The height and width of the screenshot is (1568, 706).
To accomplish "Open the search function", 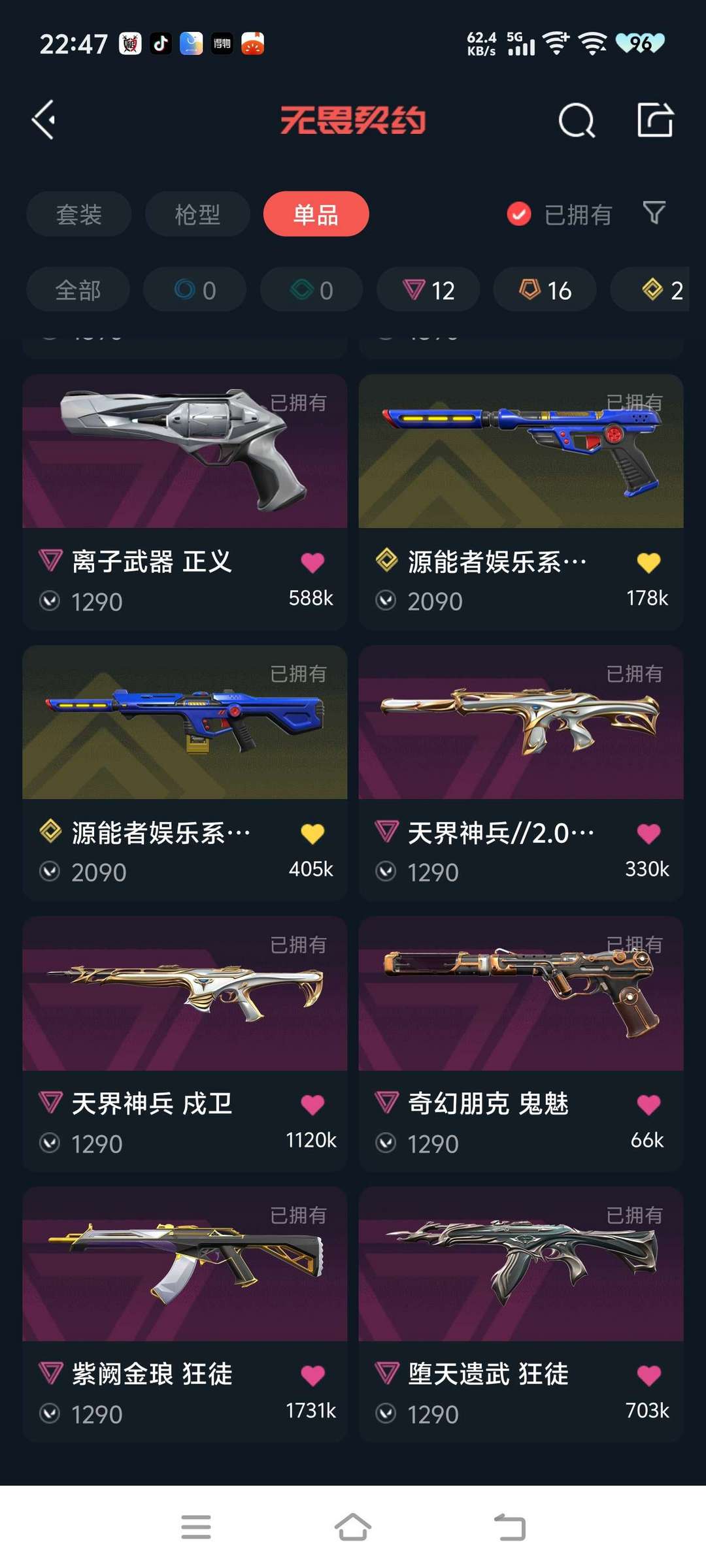I will point(576,120).
